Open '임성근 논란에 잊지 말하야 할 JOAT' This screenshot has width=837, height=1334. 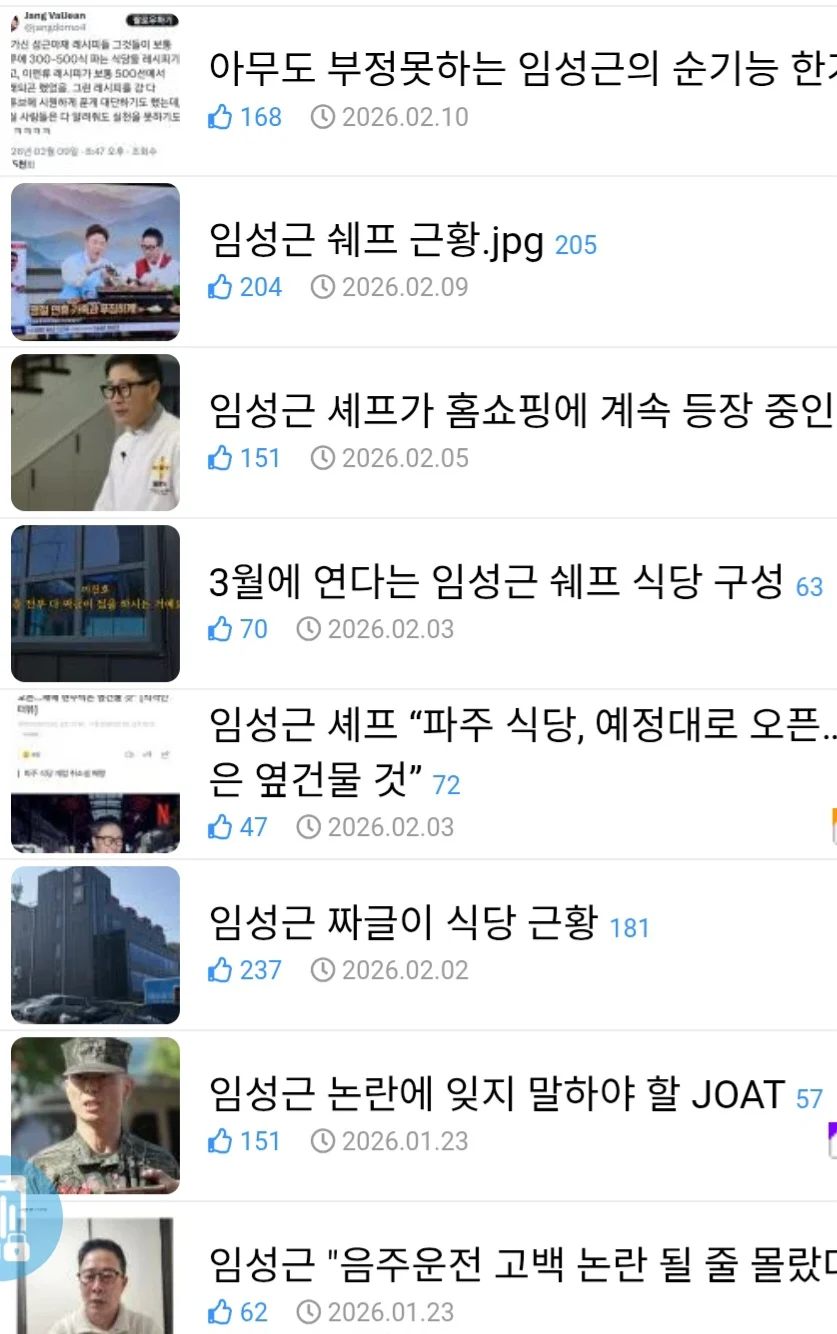click(x=496, y=1094)
